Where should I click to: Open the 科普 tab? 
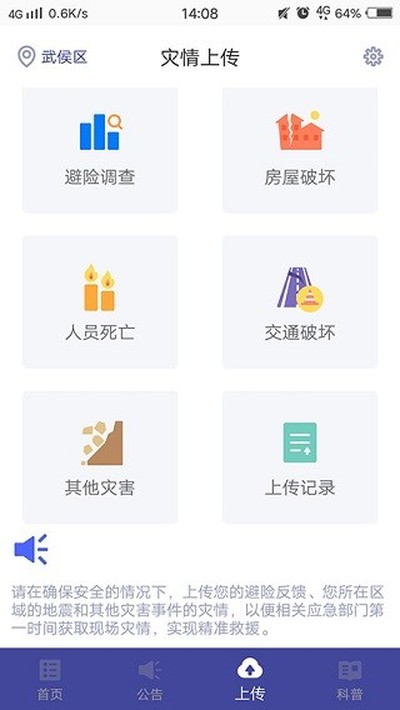click(x=350, y=679)
